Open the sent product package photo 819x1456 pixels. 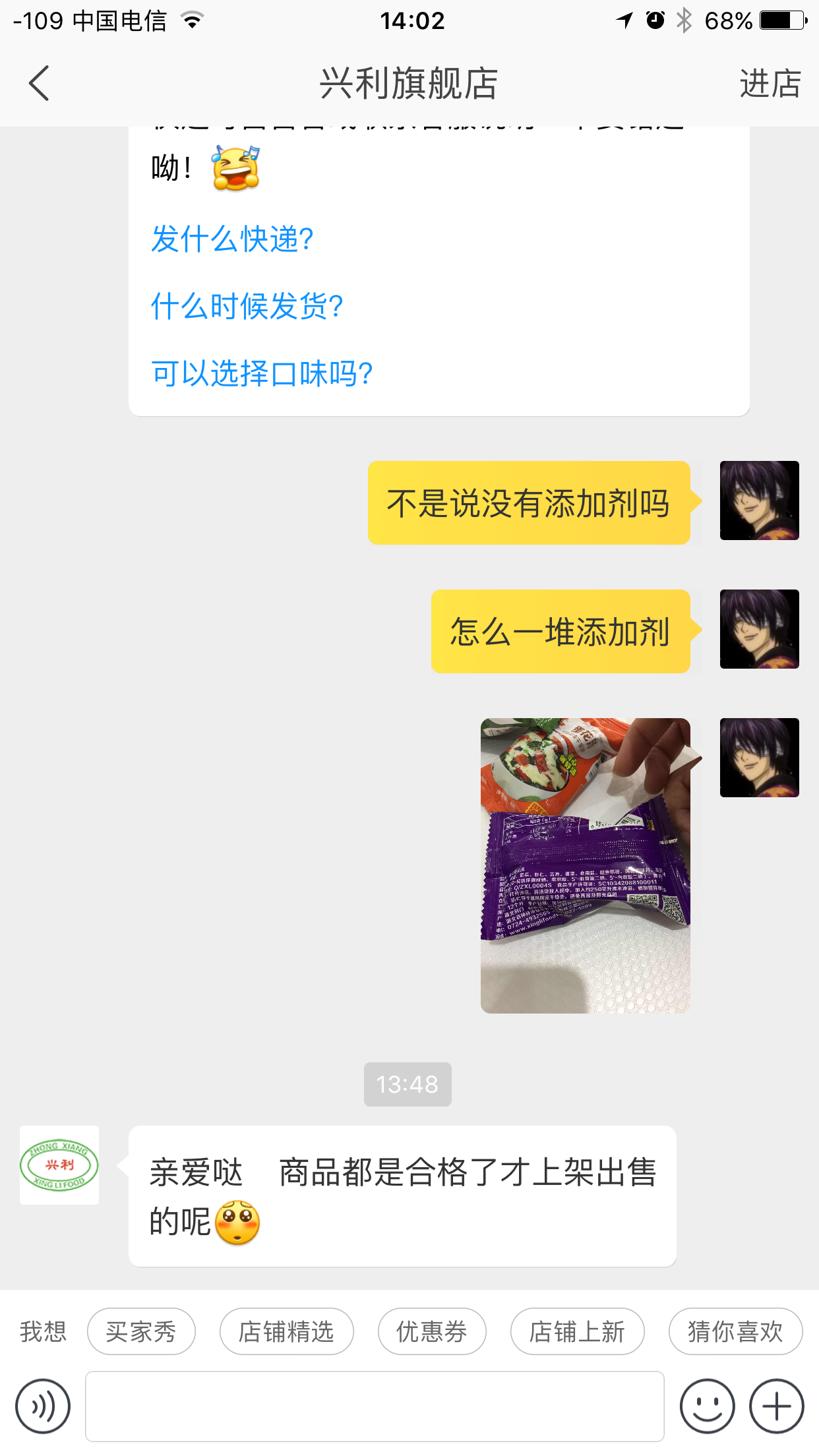click(x=585, y=865)
